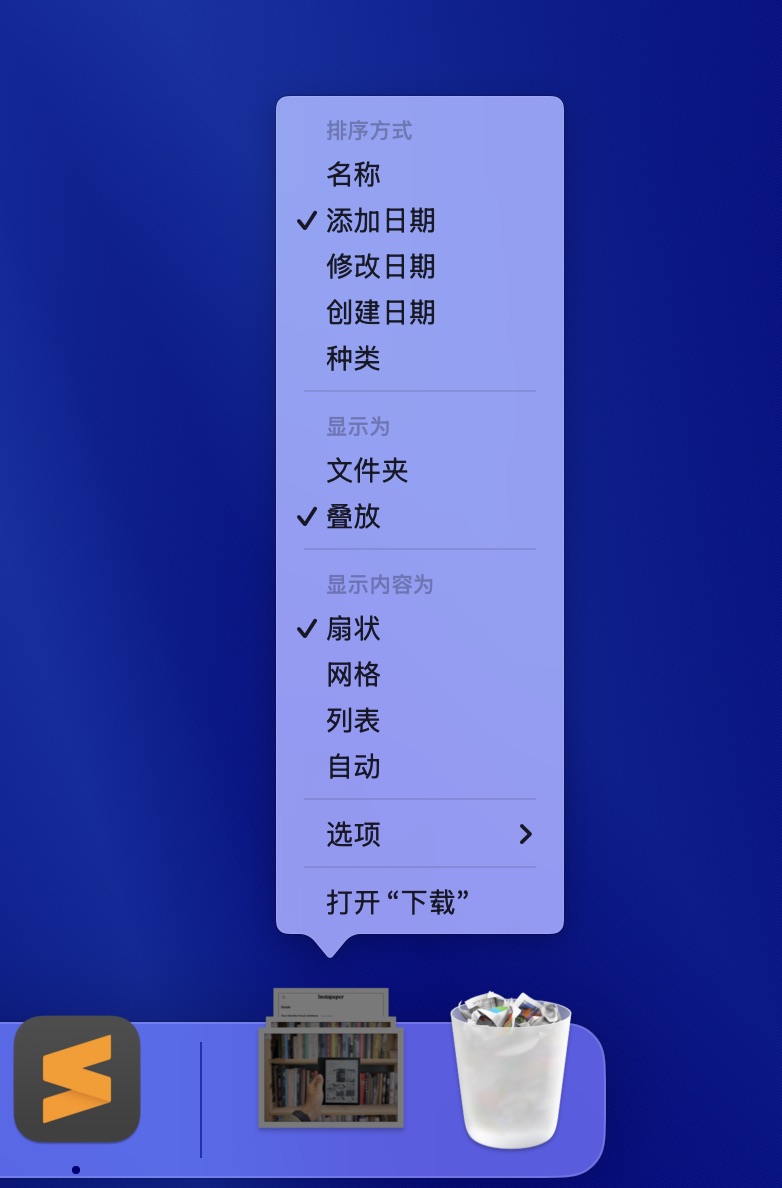Sort by 修改日期
782x1188 pixels.
click(x=380, y=267)
